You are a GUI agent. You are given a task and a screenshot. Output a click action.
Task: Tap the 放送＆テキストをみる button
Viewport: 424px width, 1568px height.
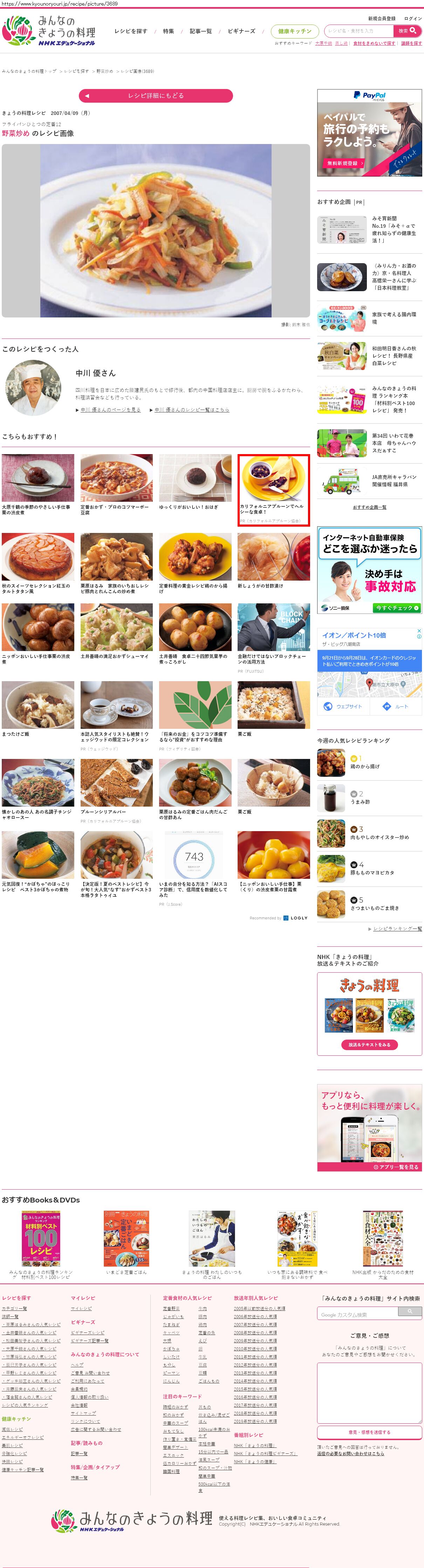pyautogui.click(x=369, y=1045)
